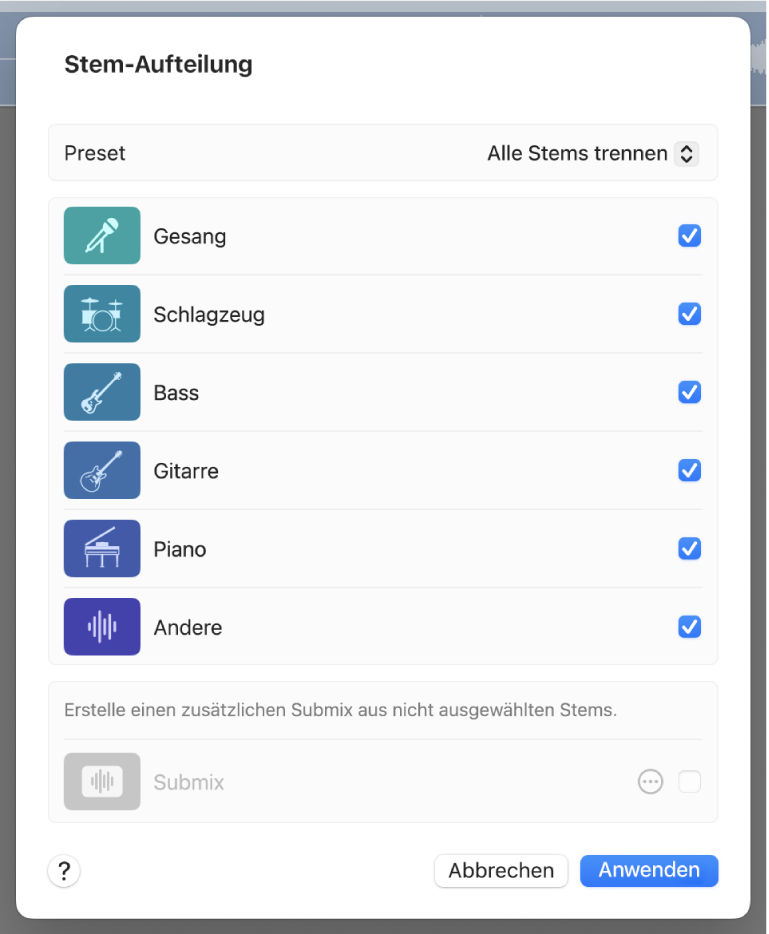Viewport: 769px width, 934px height.
Task: Confirm stem split with Anwenden
Action: click(649, 871)
